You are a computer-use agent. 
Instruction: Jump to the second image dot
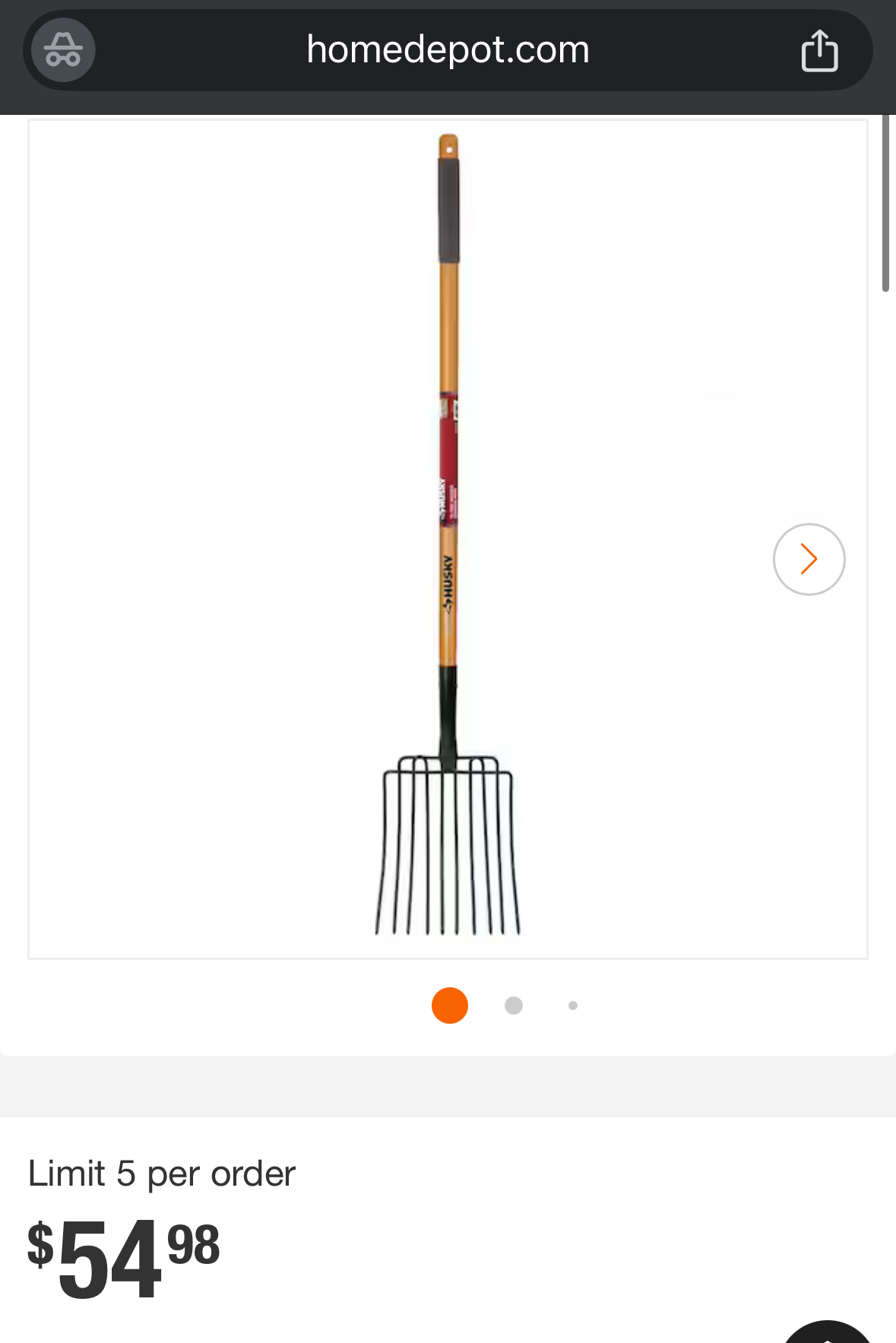pos(514,1006)
